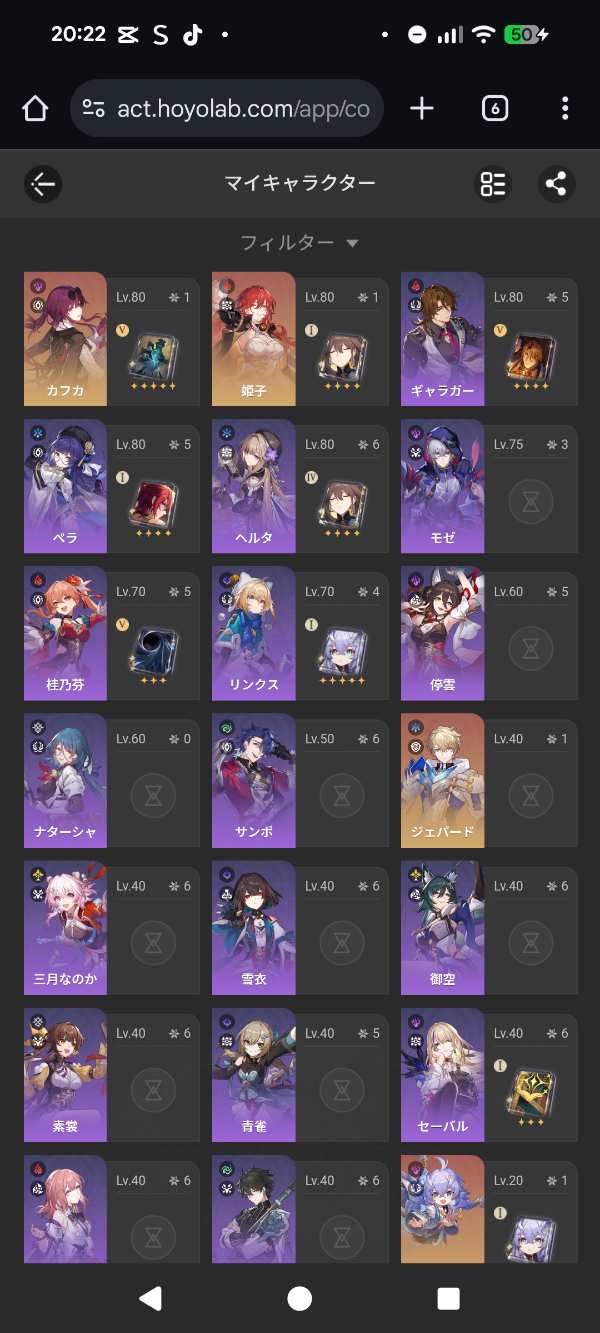The width and height of the screenshot is (600, 1333).
Task: Open the 桂乃芬 character card
Action: 111,633
